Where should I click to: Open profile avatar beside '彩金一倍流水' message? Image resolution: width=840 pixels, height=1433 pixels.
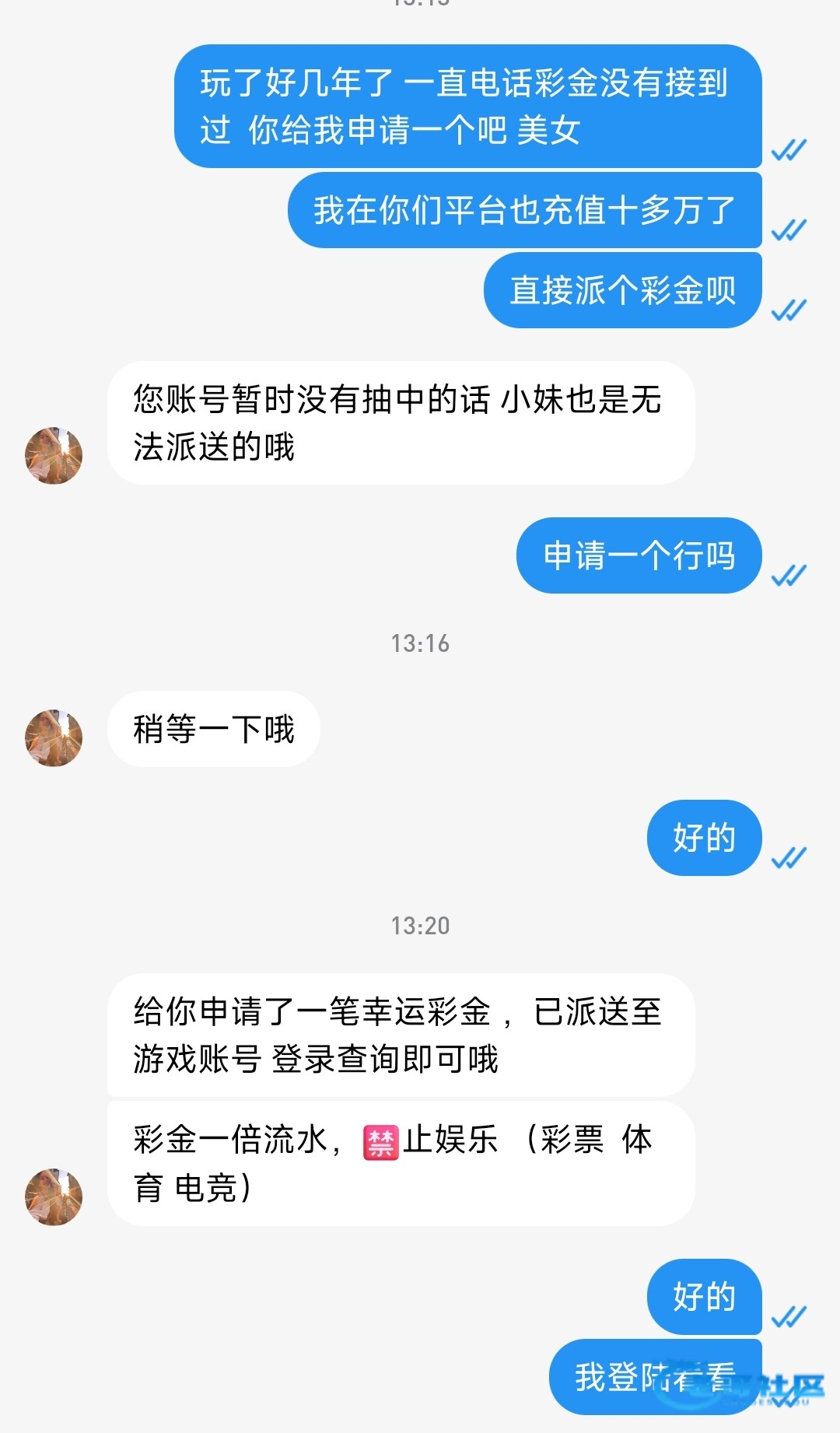click(x=54, y=1197)
